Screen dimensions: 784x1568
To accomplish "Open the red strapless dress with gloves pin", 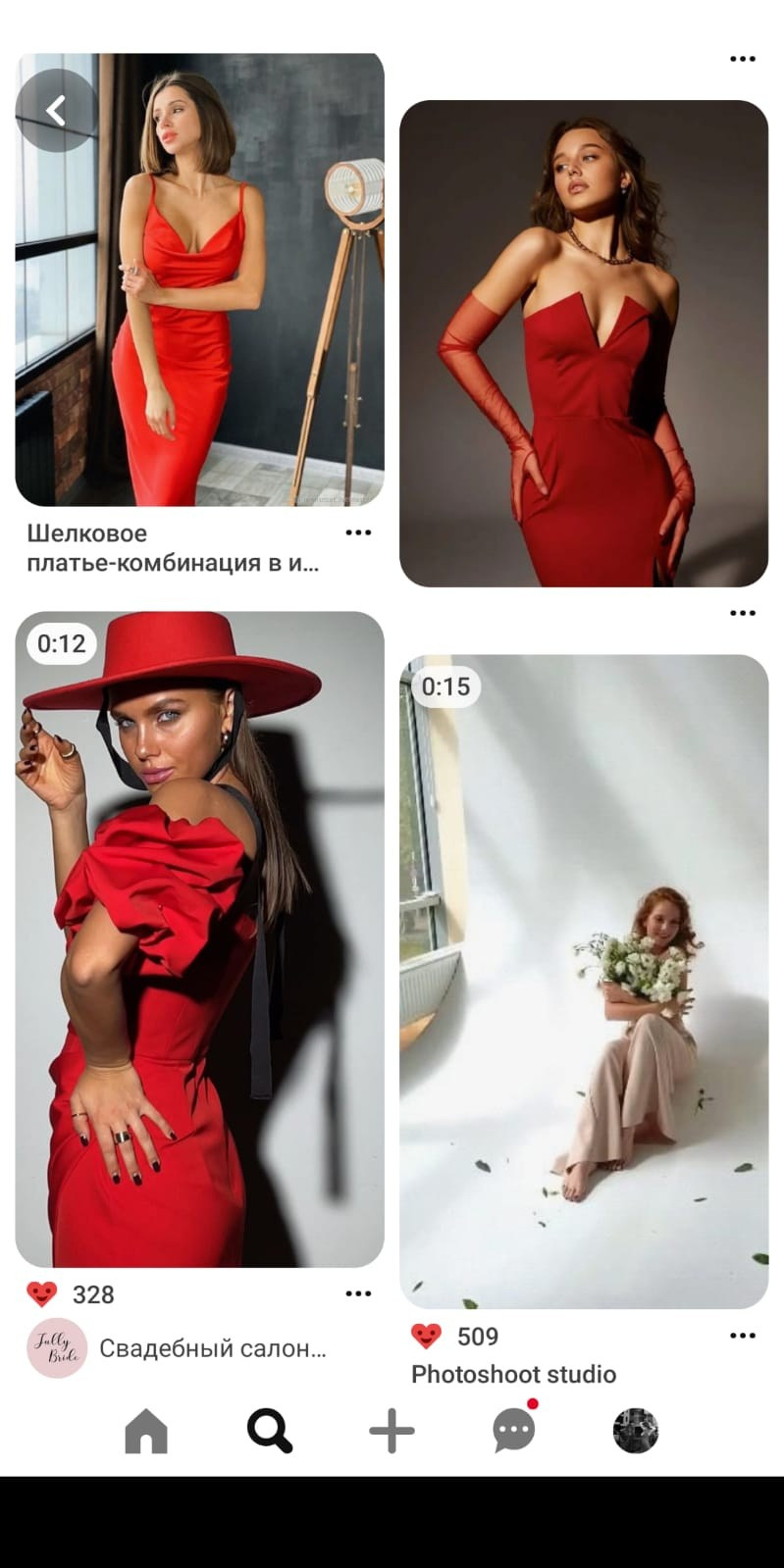I will (x=583, y=343).
